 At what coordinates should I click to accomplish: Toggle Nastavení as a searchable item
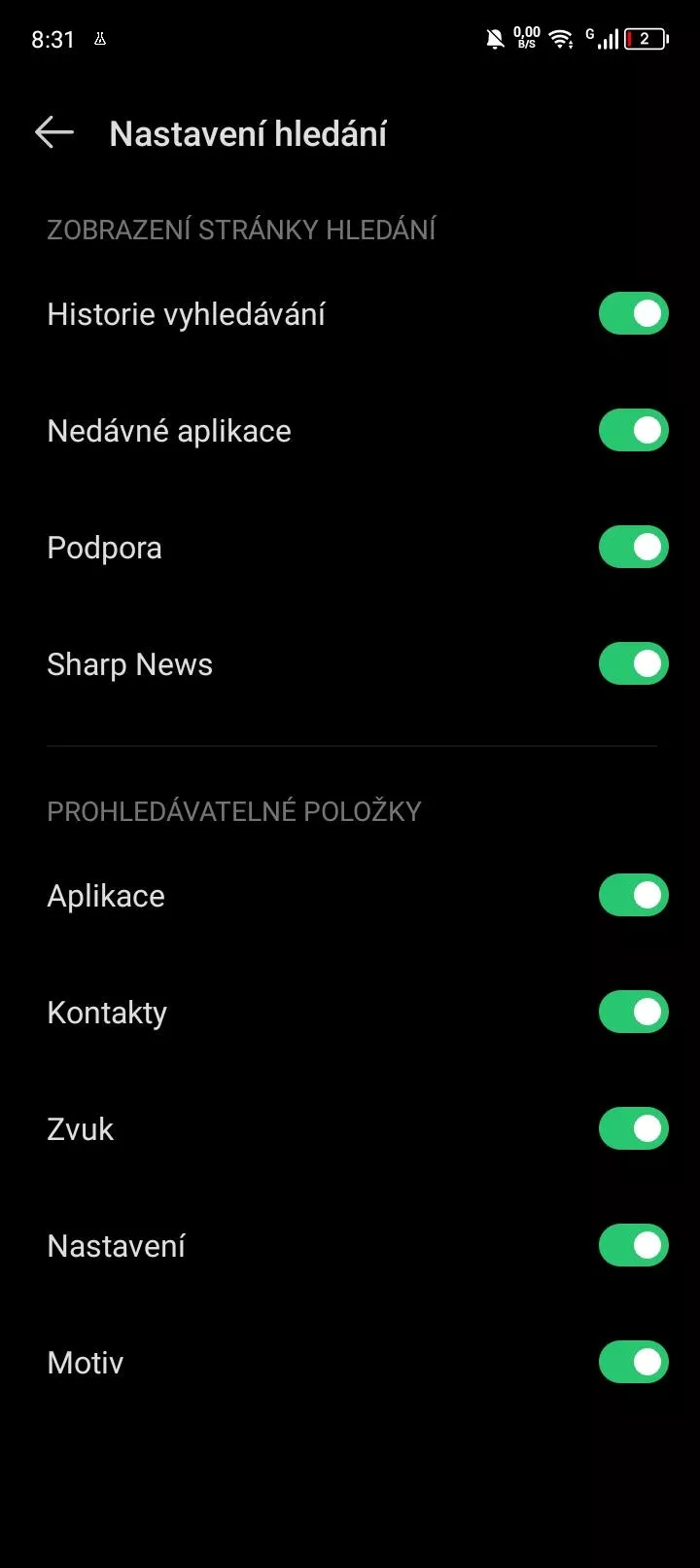(x=634, y=1245)
